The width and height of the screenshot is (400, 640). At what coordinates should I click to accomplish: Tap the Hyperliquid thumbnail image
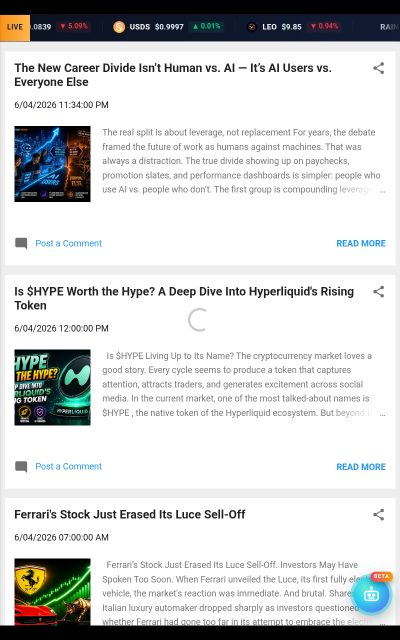point(52,387)
